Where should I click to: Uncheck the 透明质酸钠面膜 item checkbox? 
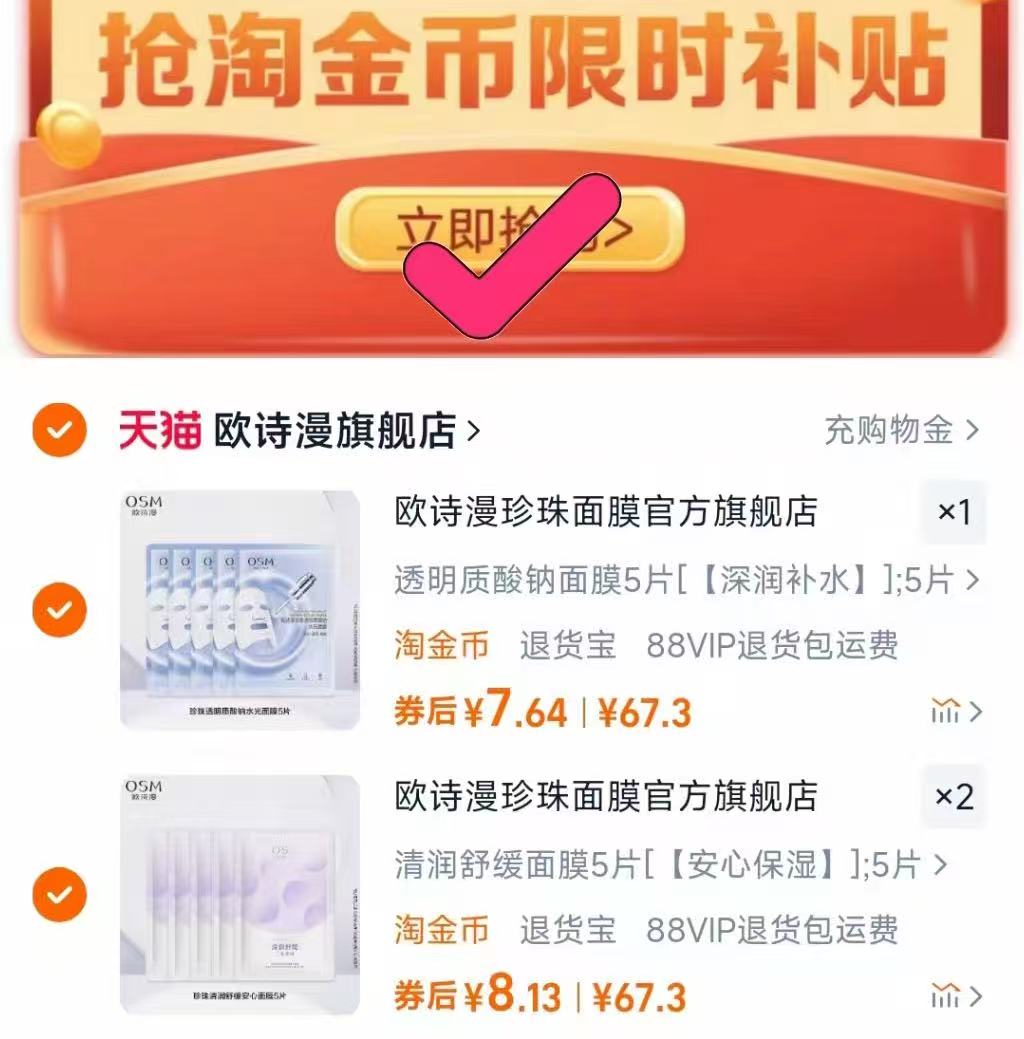tap(59, 608)
